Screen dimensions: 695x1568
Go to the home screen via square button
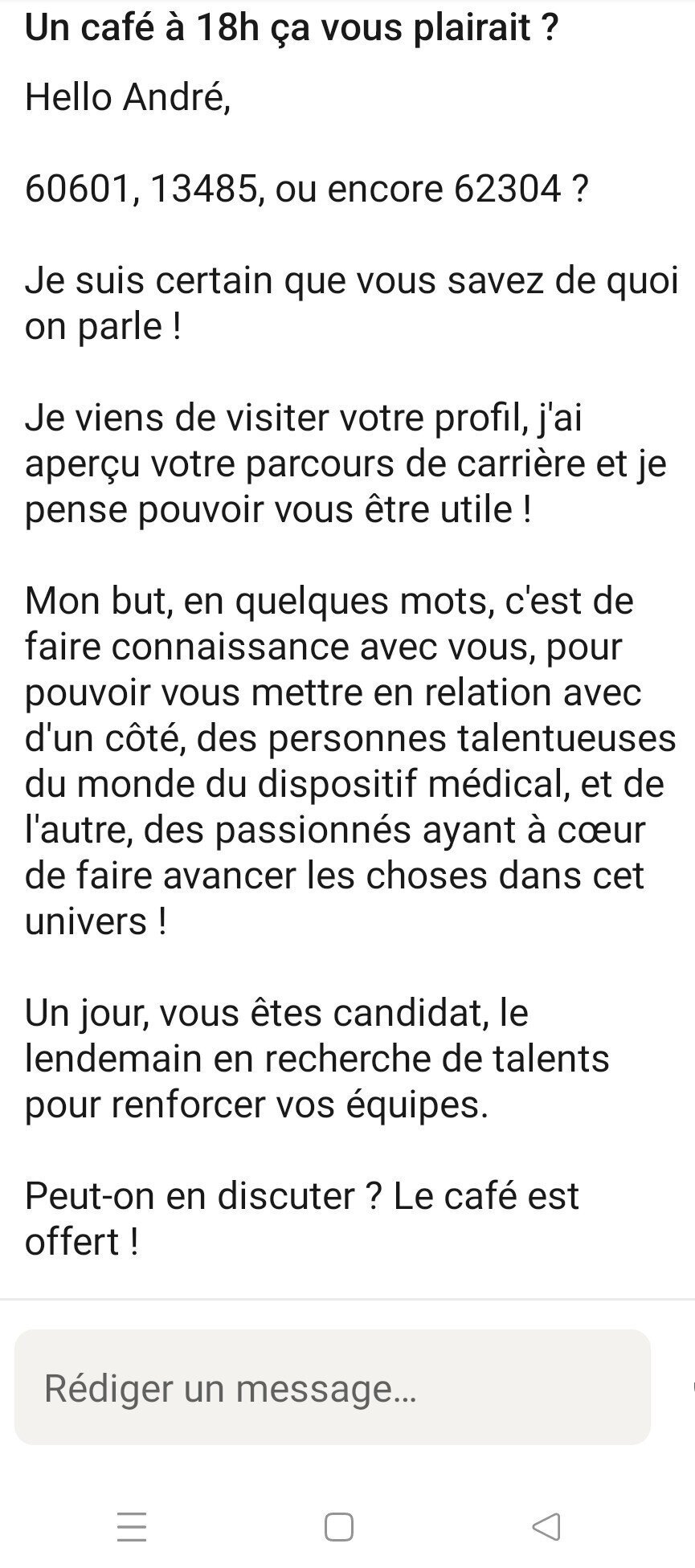338,1526
